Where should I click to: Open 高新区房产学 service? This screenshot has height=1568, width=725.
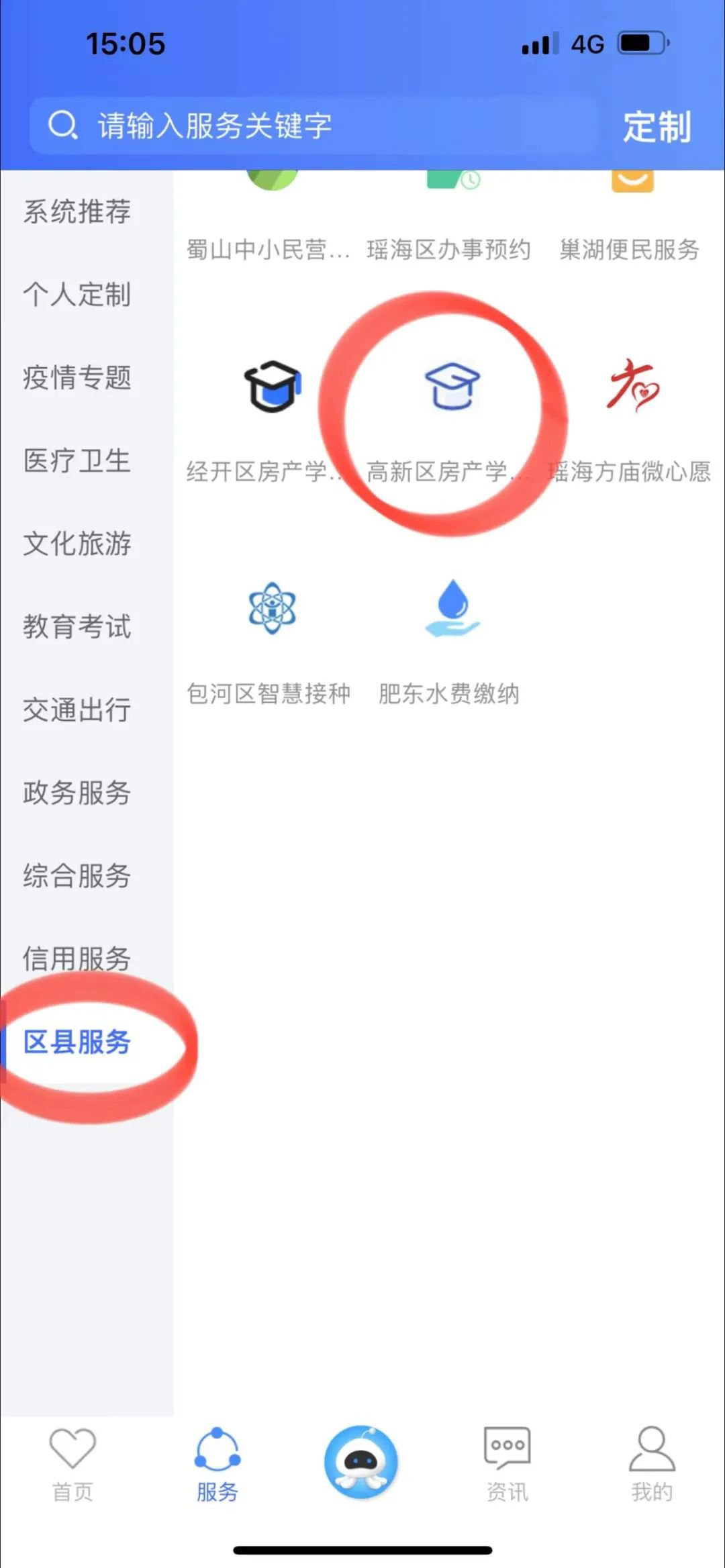click(x=451, y=416)
